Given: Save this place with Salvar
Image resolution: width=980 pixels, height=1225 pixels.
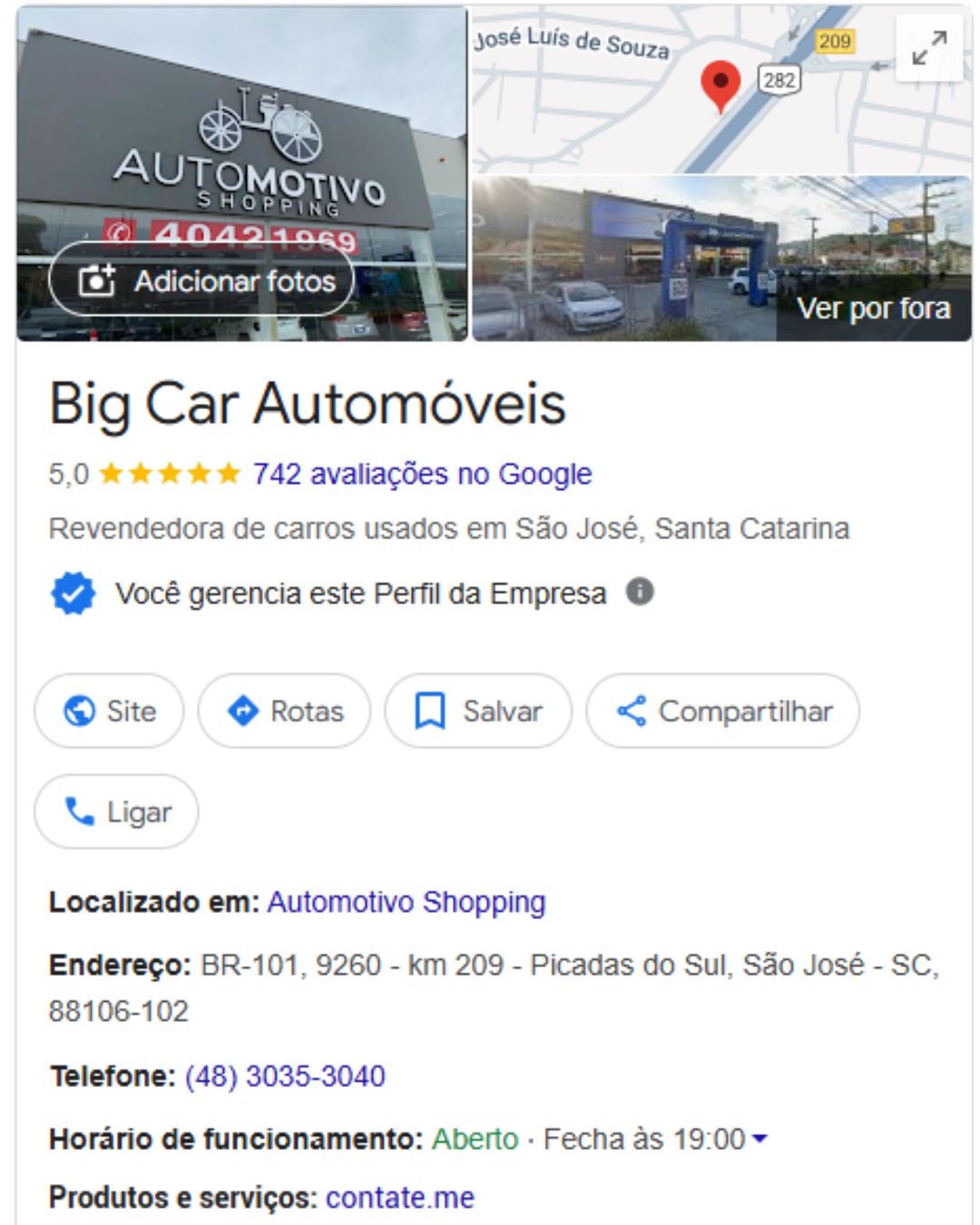Looking at the screenshot, I should pyautogui.click(x=478, y=710).
